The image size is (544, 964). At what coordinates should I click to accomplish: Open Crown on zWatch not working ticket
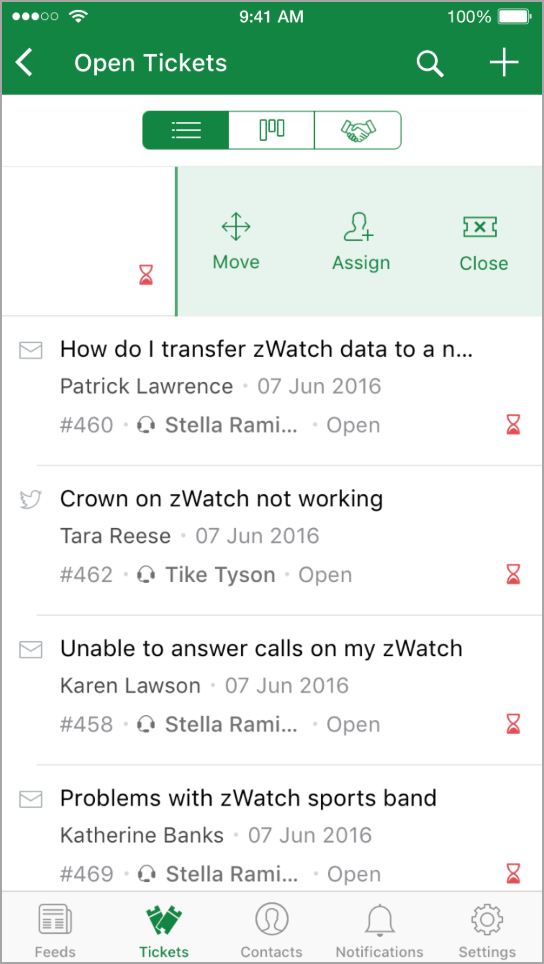[272, 540]
